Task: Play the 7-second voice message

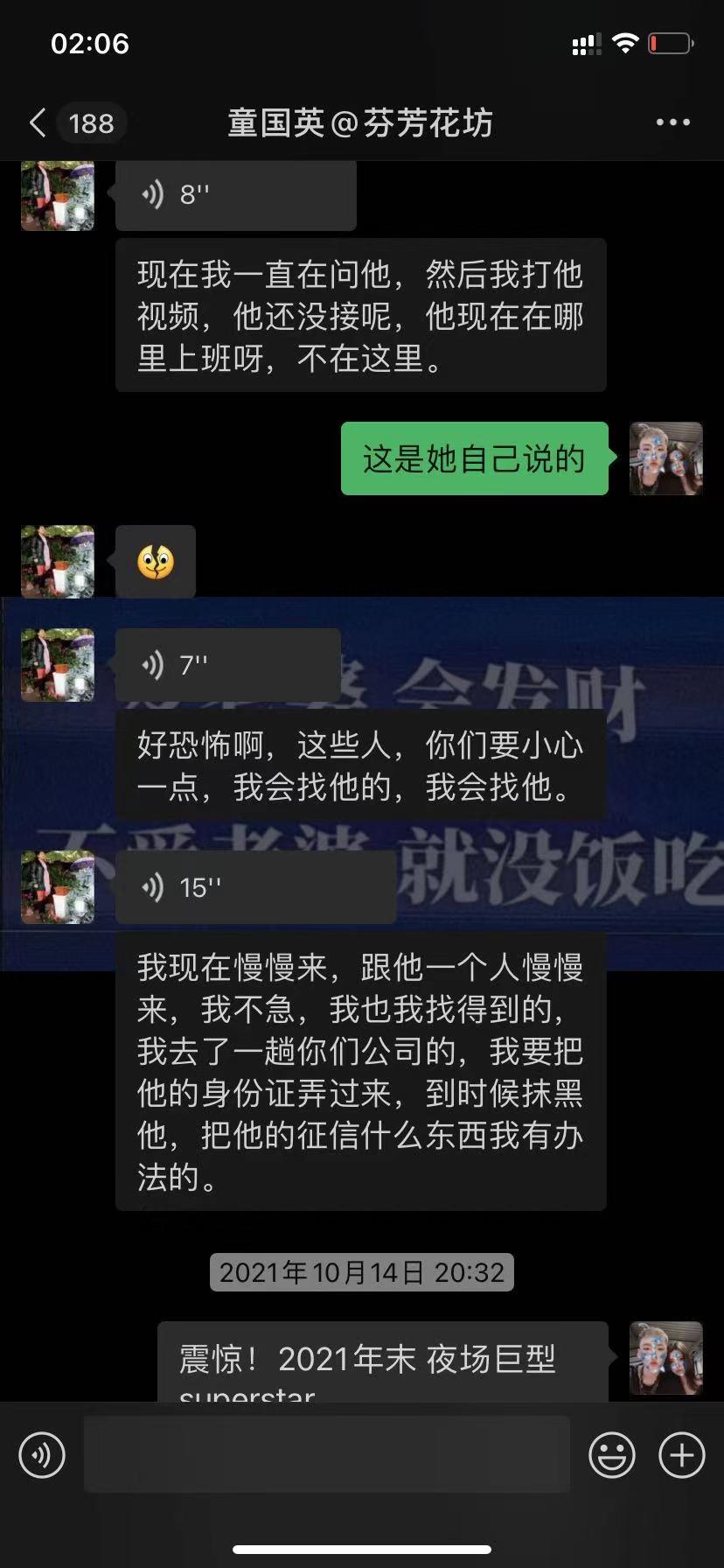Action: tap(227, 665)
